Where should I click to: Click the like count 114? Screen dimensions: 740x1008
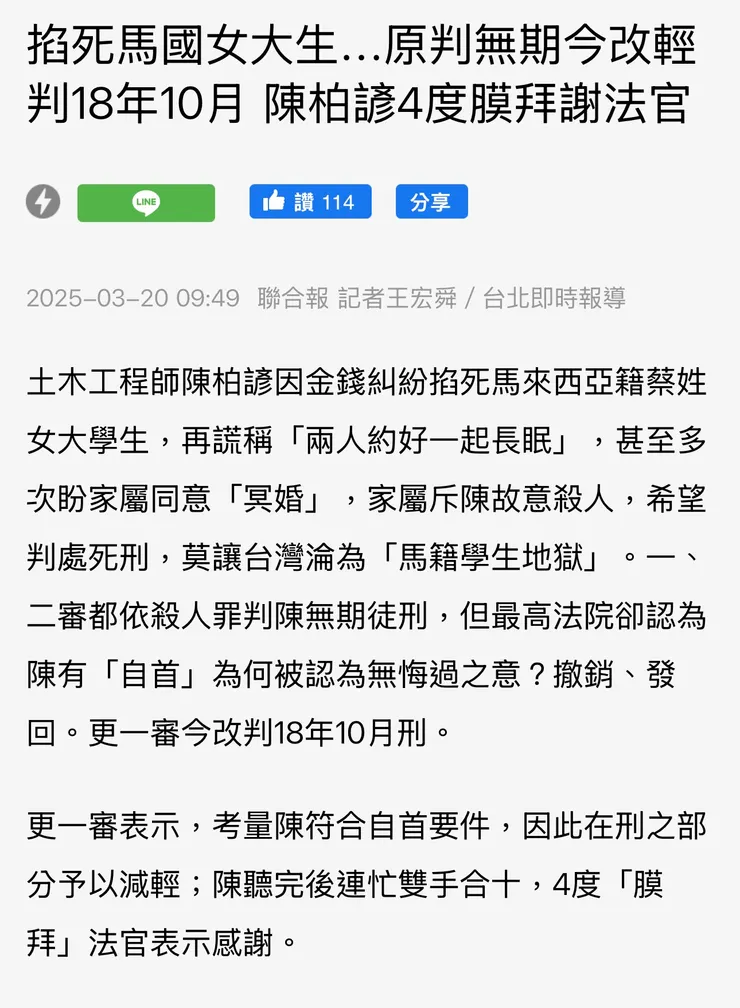click(x=341, y=202)
